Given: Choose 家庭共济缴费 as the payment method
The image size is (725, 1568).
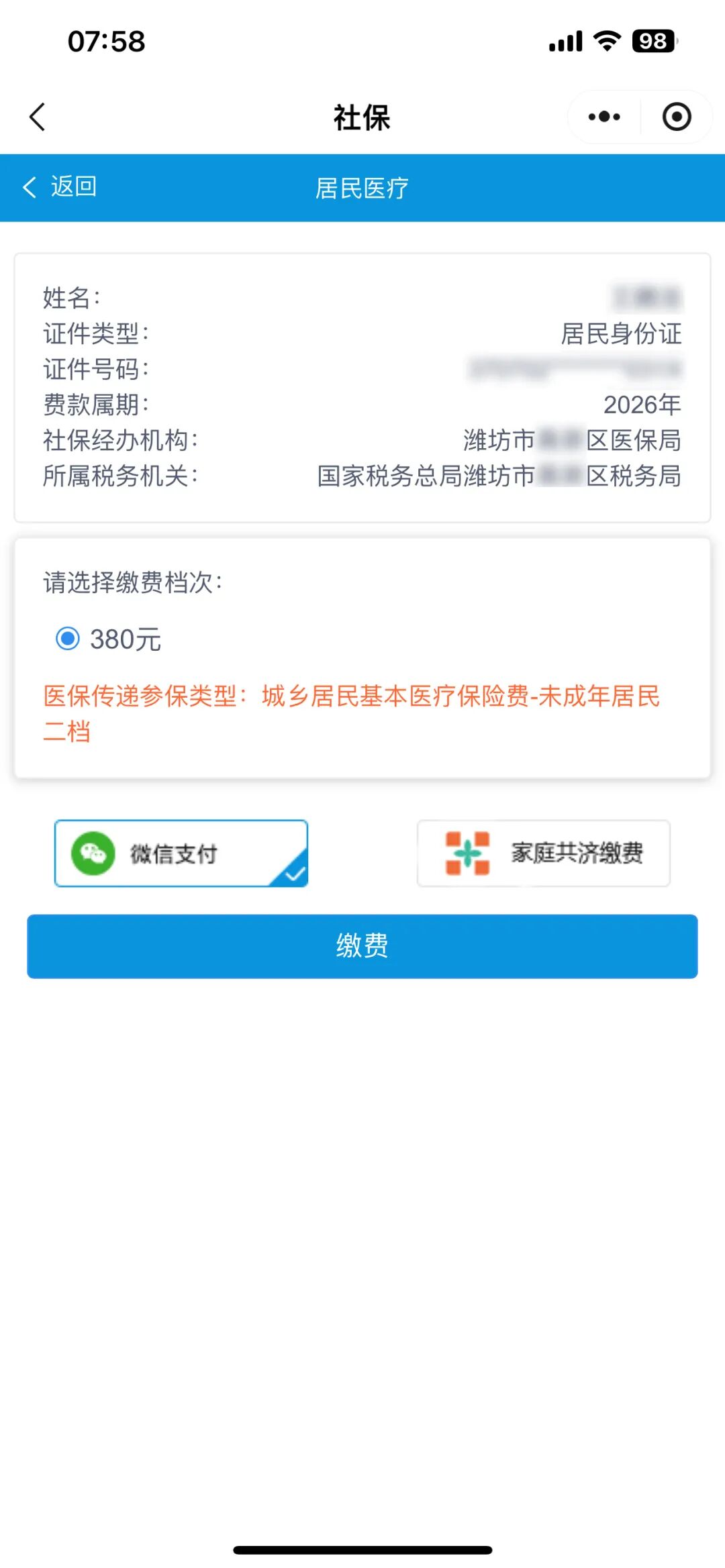Looking at the screenshot, I should click(544, 853).
